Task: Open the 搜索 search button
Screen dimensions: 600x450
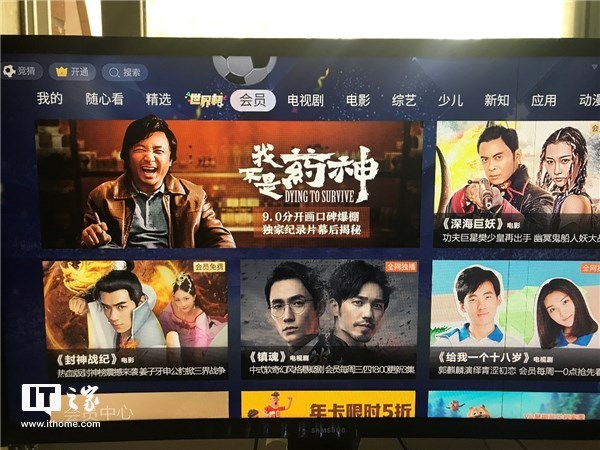Action: [124, 72]
